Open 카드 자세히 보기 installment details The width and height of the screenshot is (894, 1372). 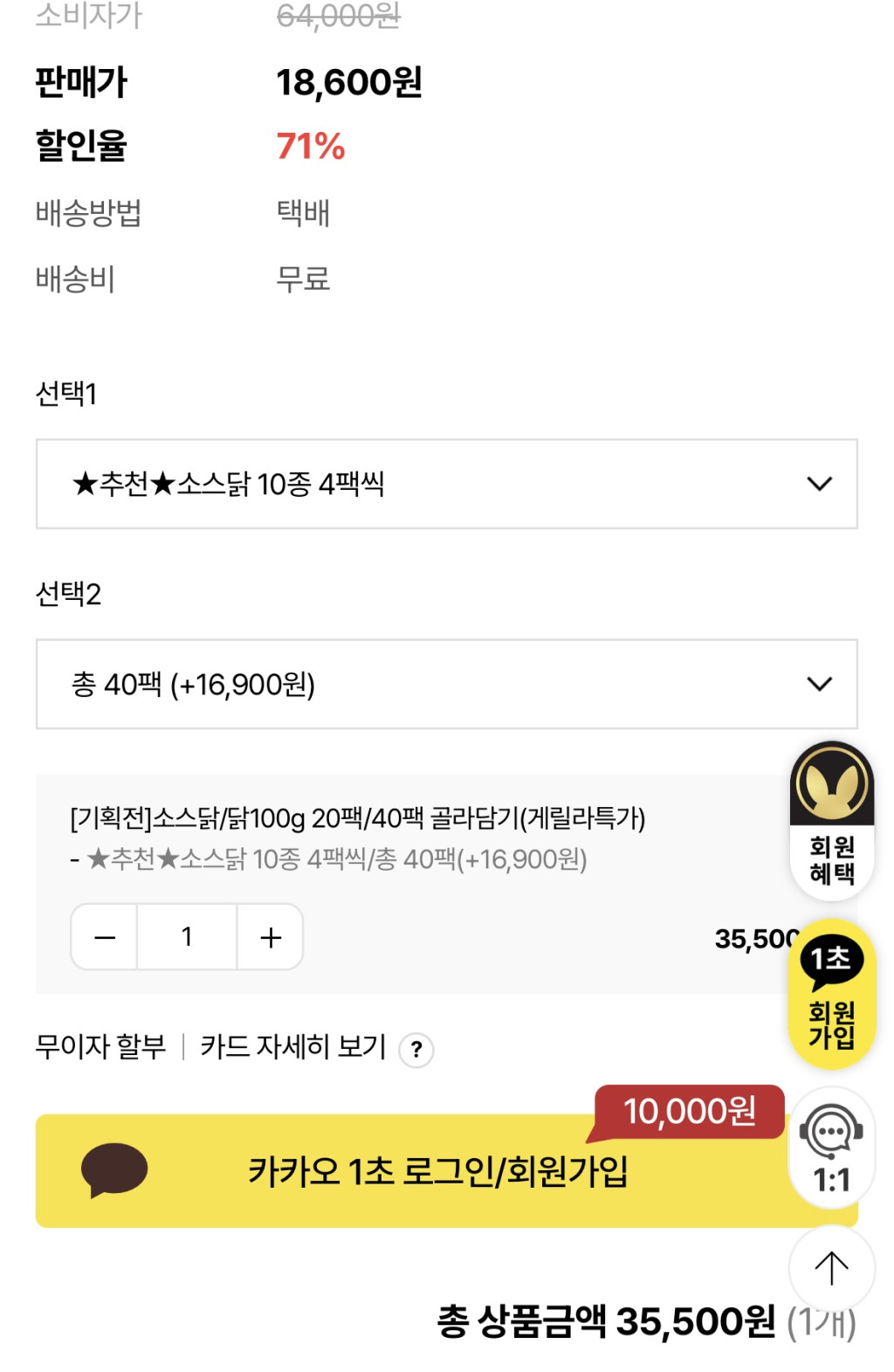292,1046
